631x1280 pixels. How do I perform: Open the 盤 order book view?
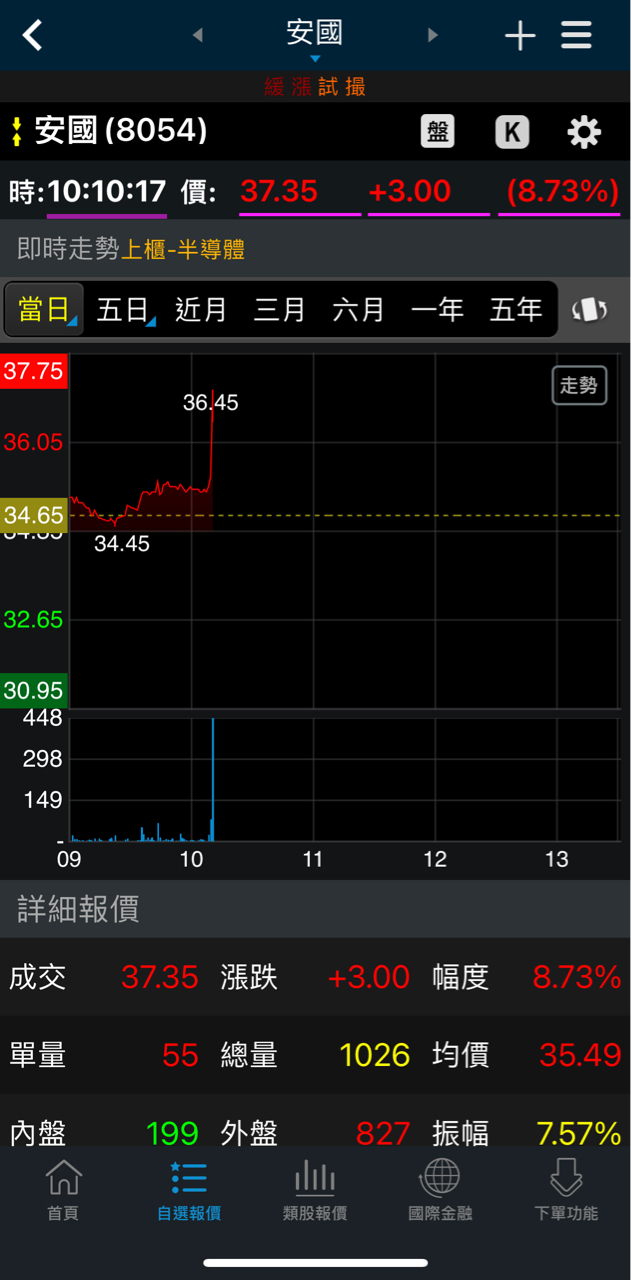437,132
